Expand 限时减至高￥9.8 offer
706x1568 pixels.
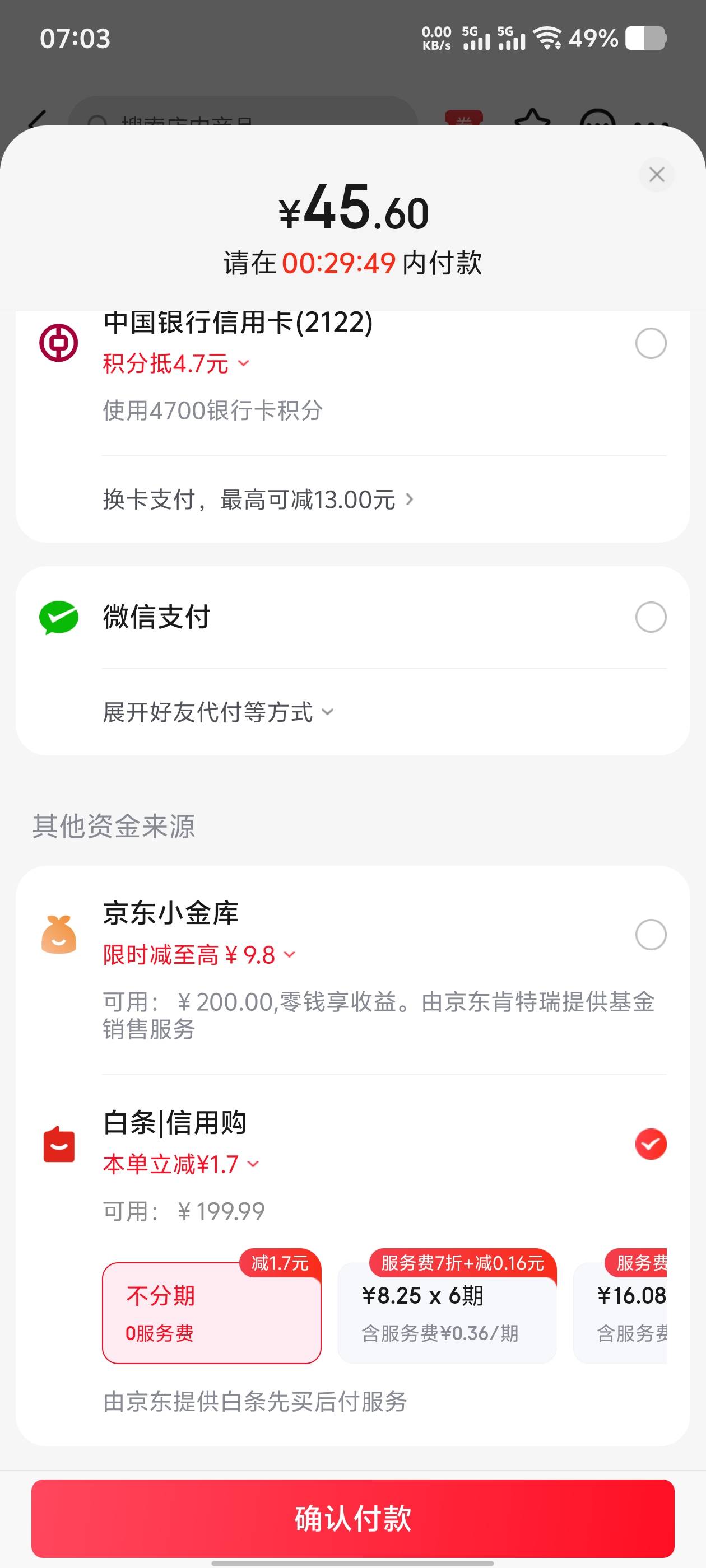pos(199,955)
